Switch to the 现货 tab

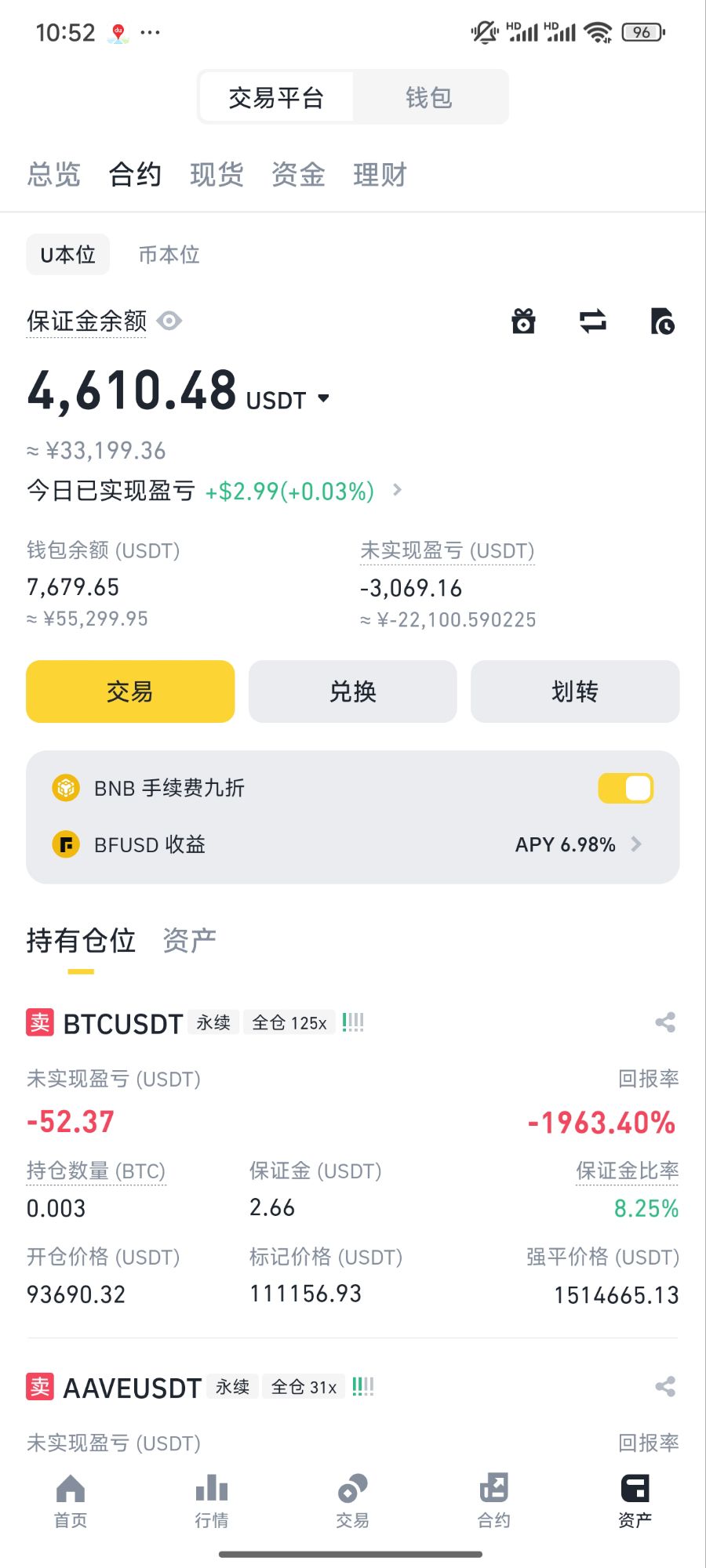click(217, 174)
